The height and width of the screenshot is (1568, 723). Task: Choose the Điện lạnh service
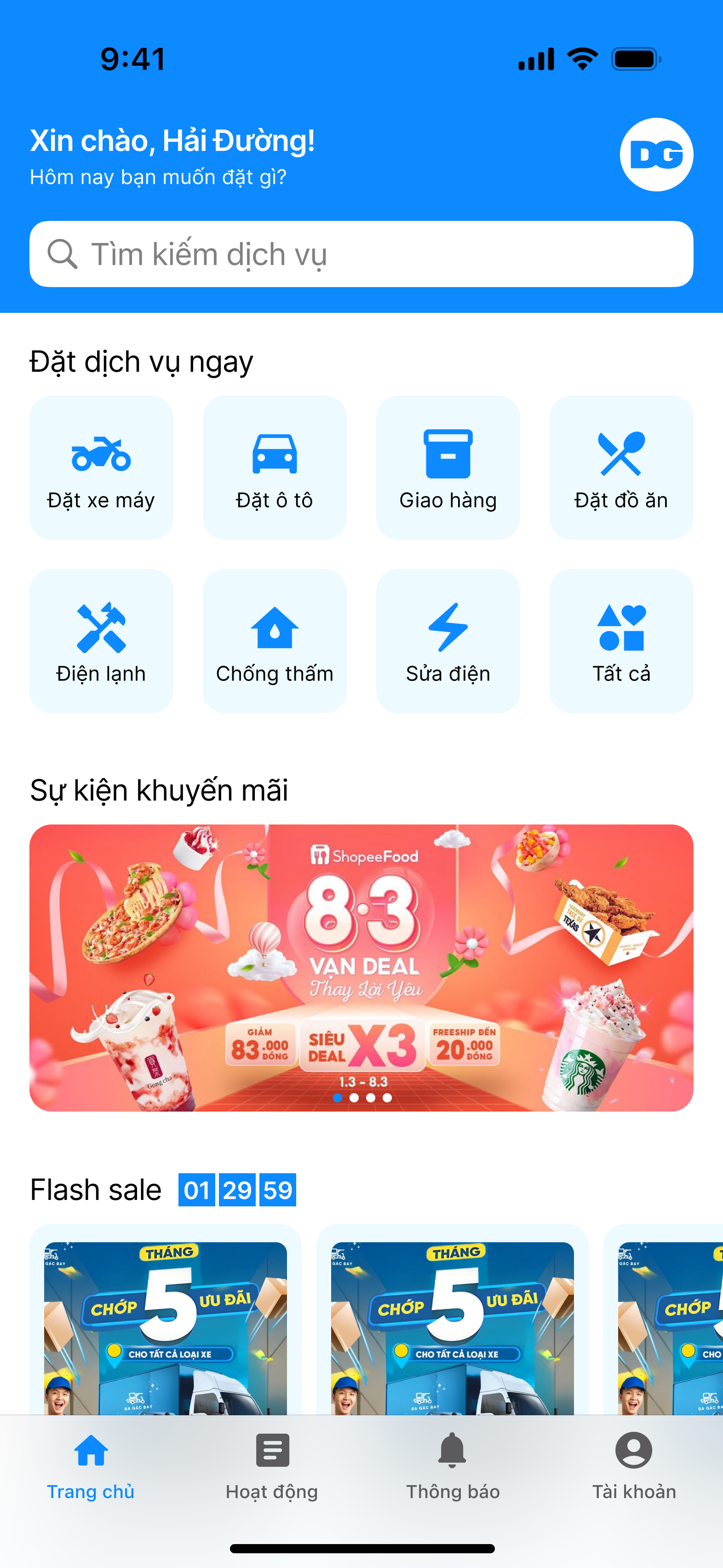pyautogui.click(x=101, y=641)
